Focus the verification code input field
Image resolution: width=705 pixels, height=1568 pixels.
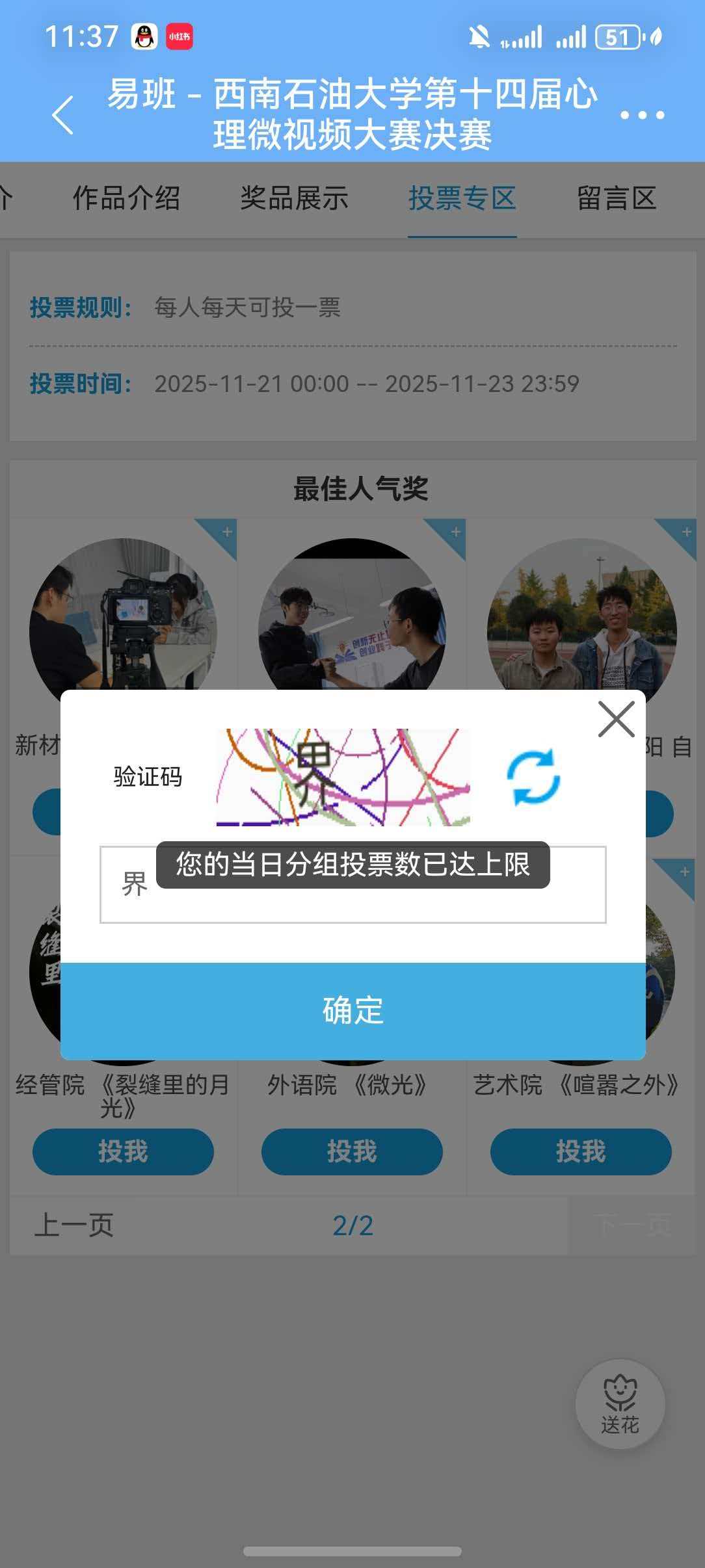(x=353, y=884)
